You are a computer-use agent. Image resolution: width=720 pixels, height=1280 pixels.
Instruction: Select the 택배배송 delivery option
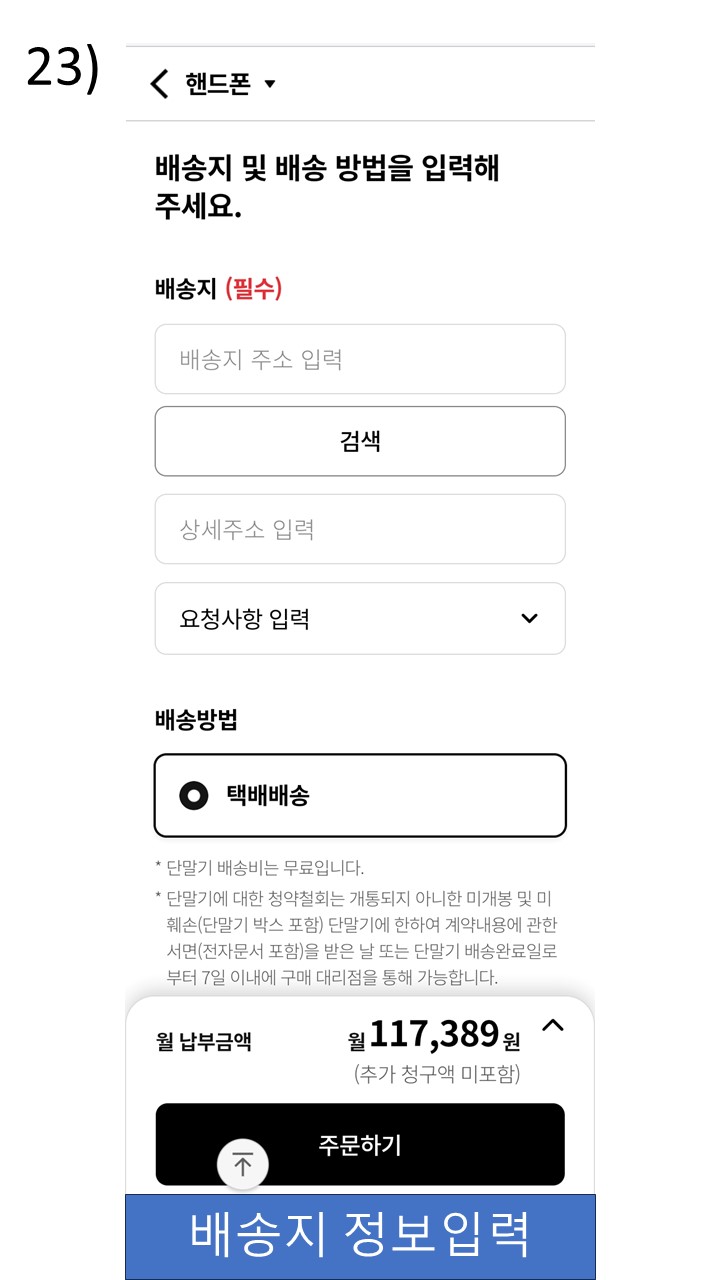[360, 795]
